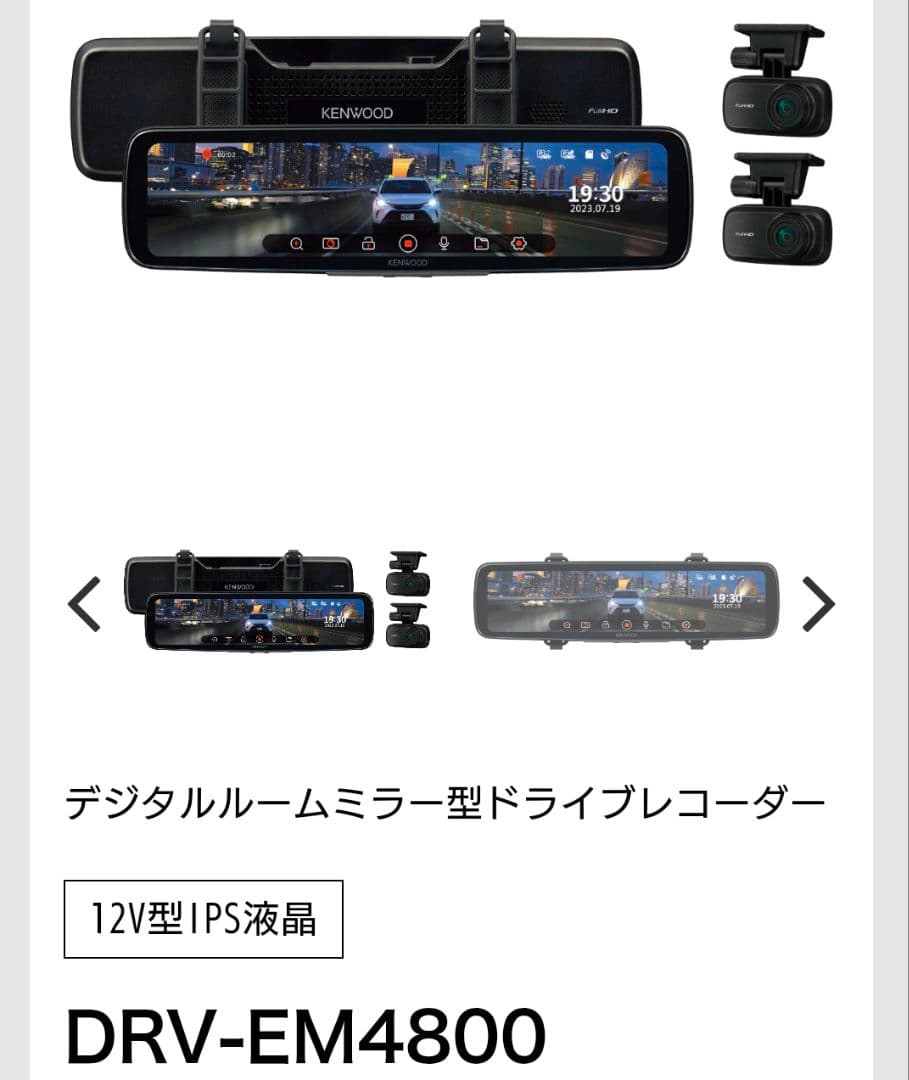Select the GPS signal icon in the status bar
The image size is (909, 1080).
(606, 153)
